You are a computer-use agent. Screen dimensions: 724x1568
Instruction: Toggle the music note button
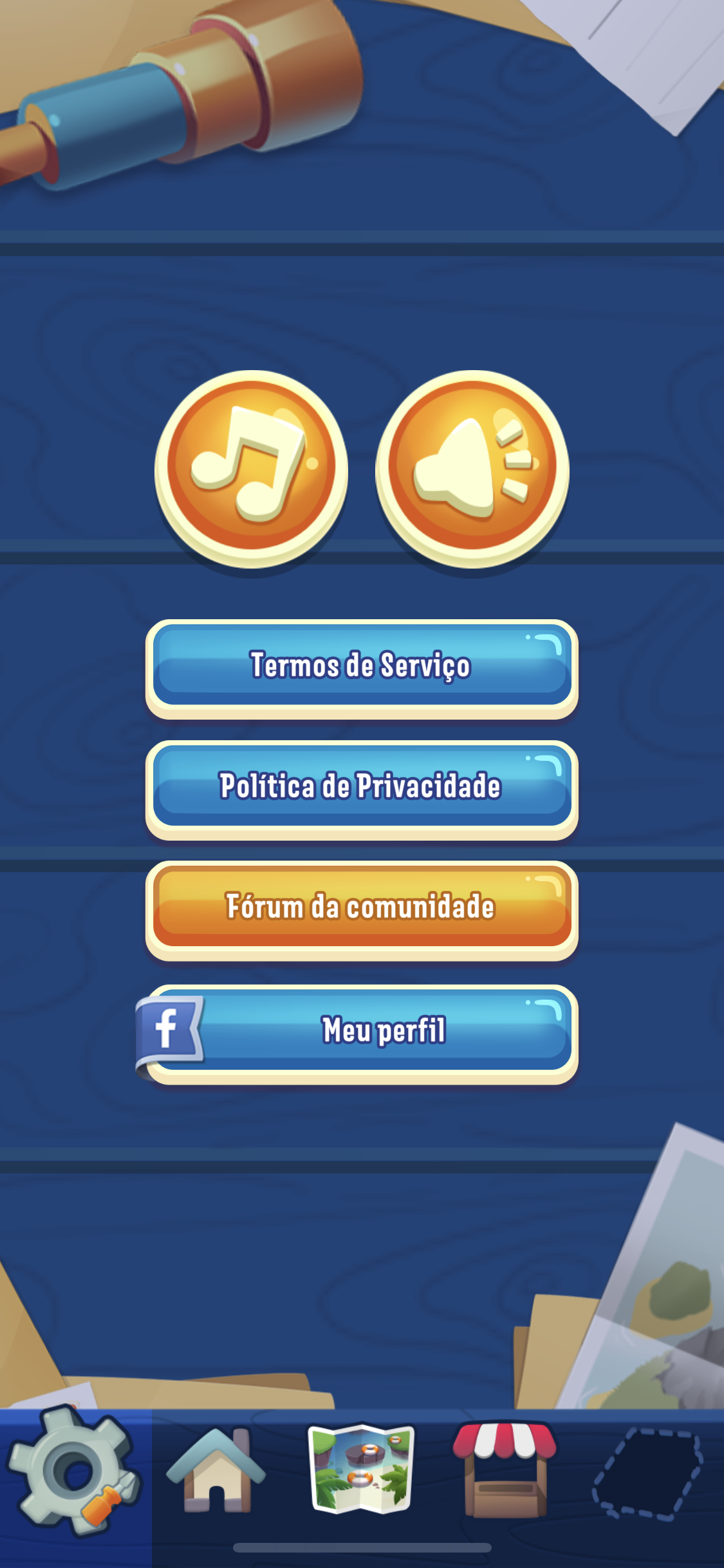pyautogui.click(x=251, y=467)
